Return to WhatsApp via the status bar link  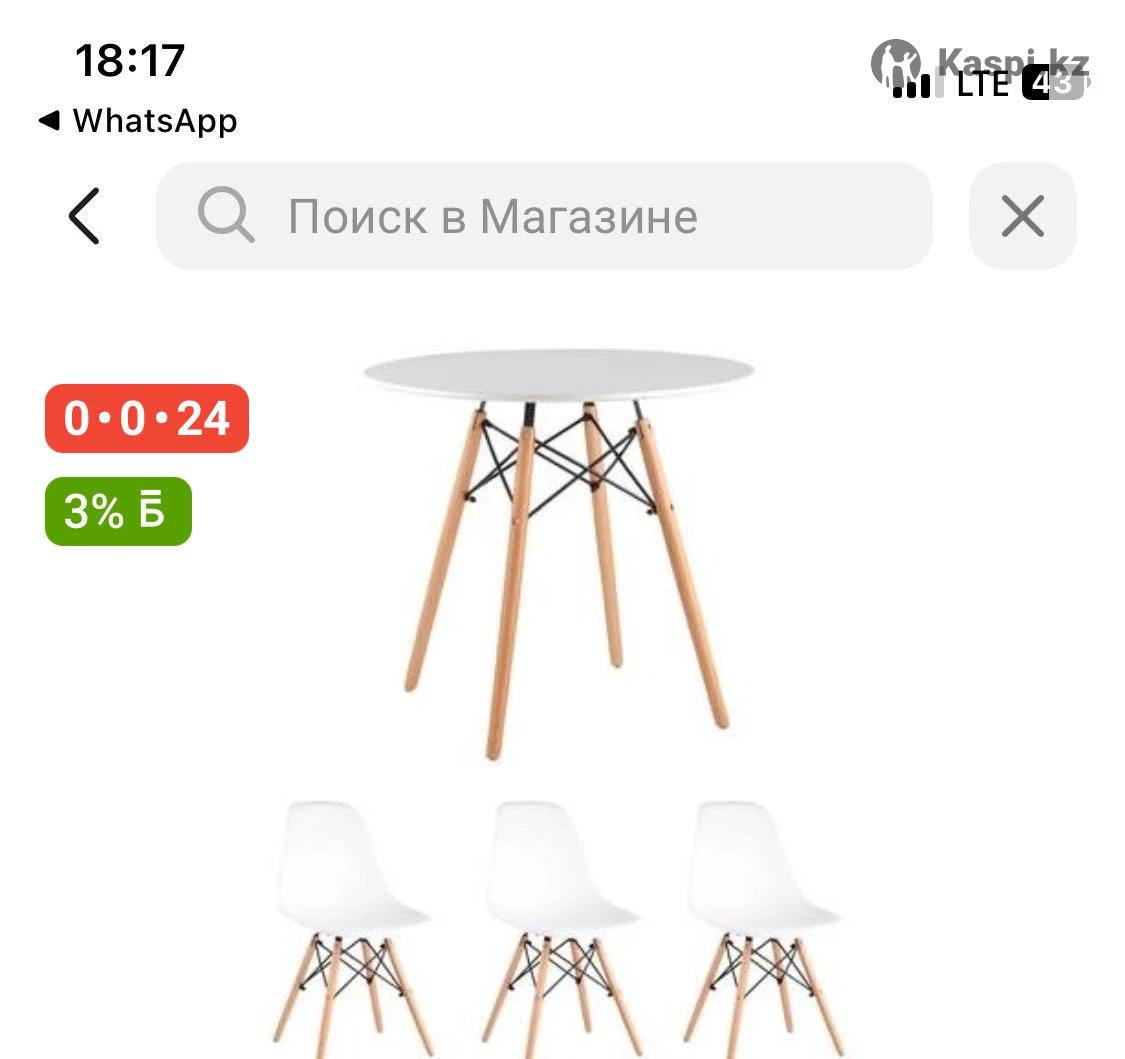click(138, 121)
